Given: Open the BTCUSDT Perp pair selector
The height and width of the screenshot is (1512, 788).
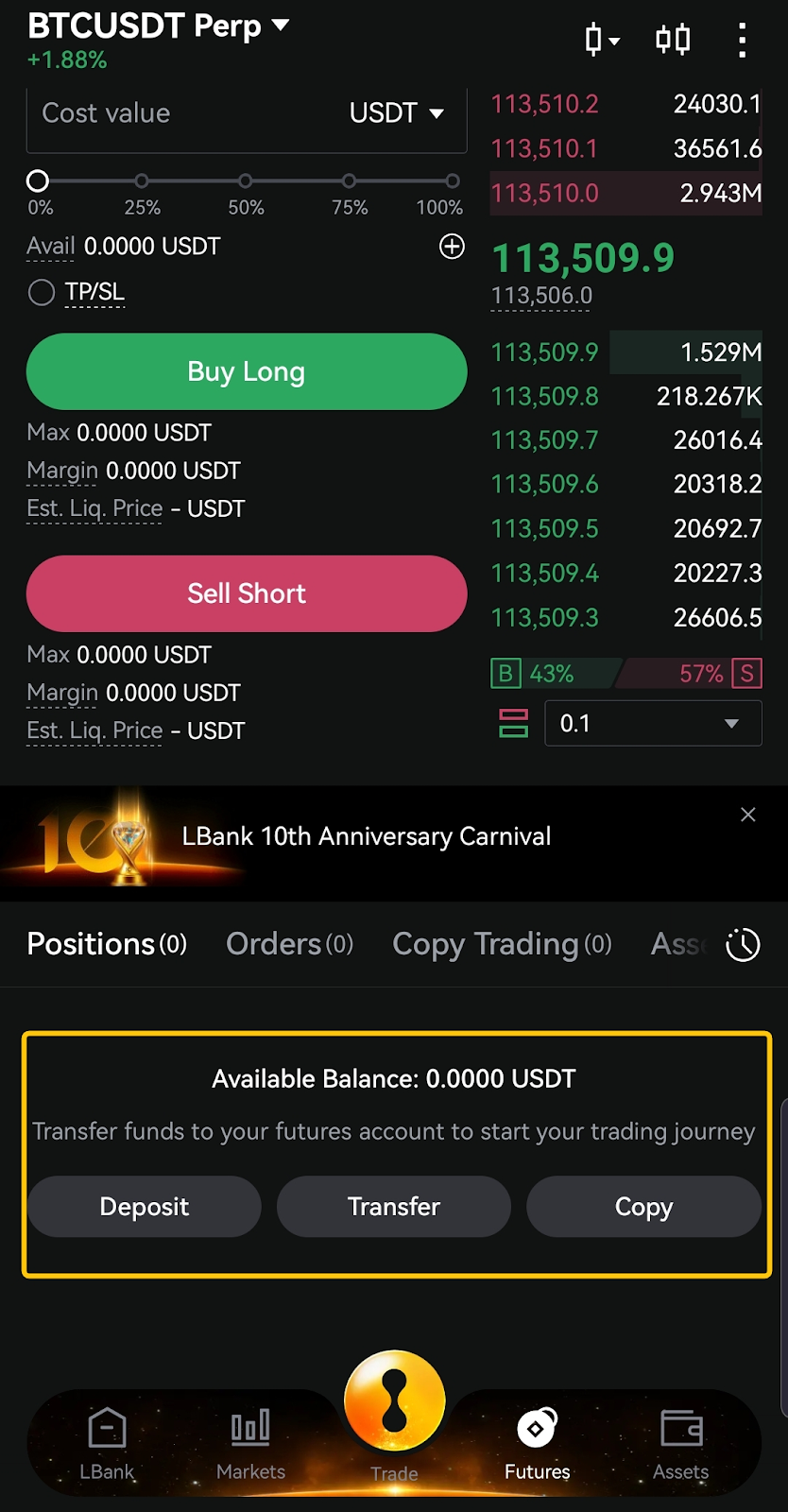Looking at the screenshot, I should (x=158, y=26).
